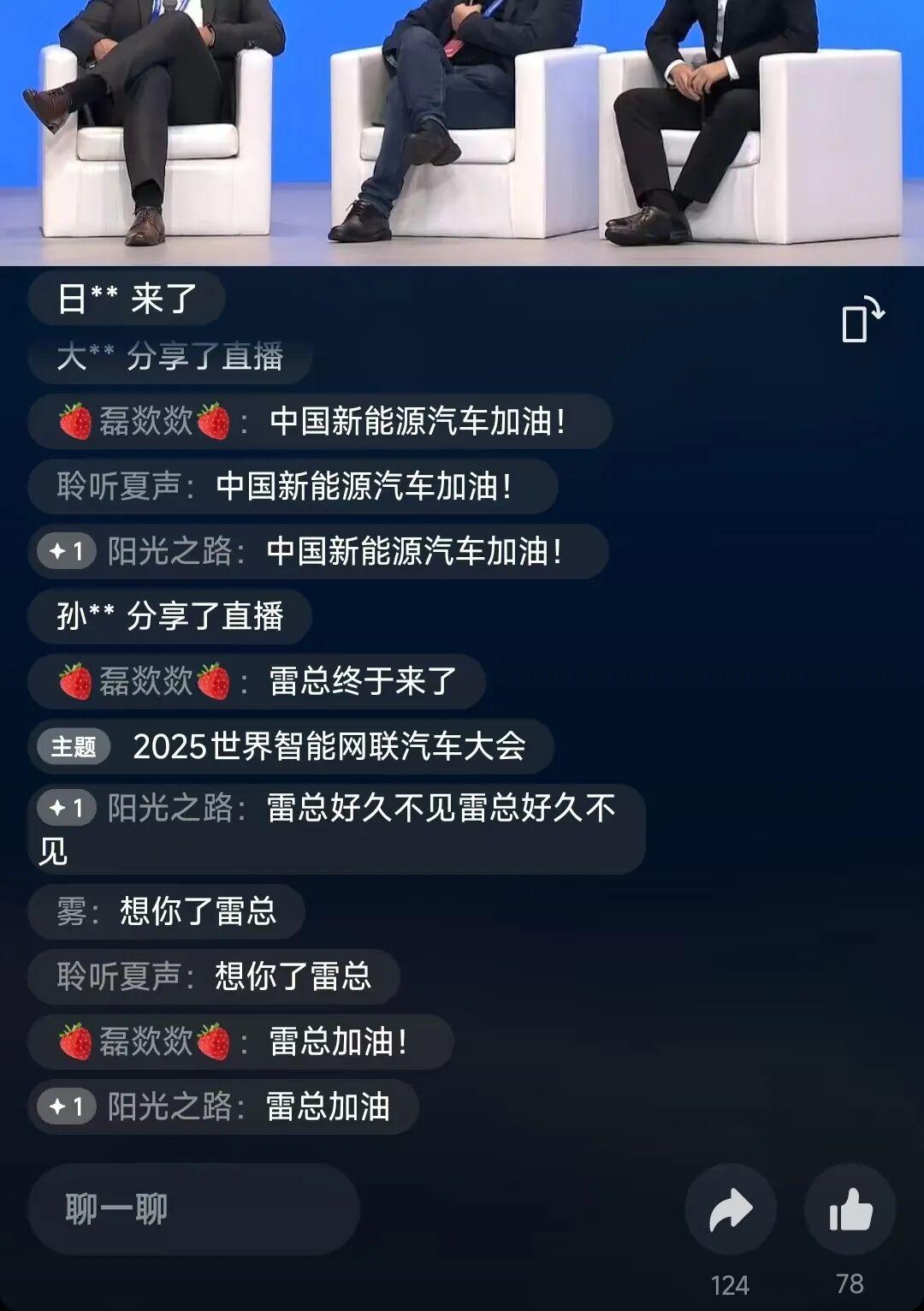Like the live stream

point(850,1210)
